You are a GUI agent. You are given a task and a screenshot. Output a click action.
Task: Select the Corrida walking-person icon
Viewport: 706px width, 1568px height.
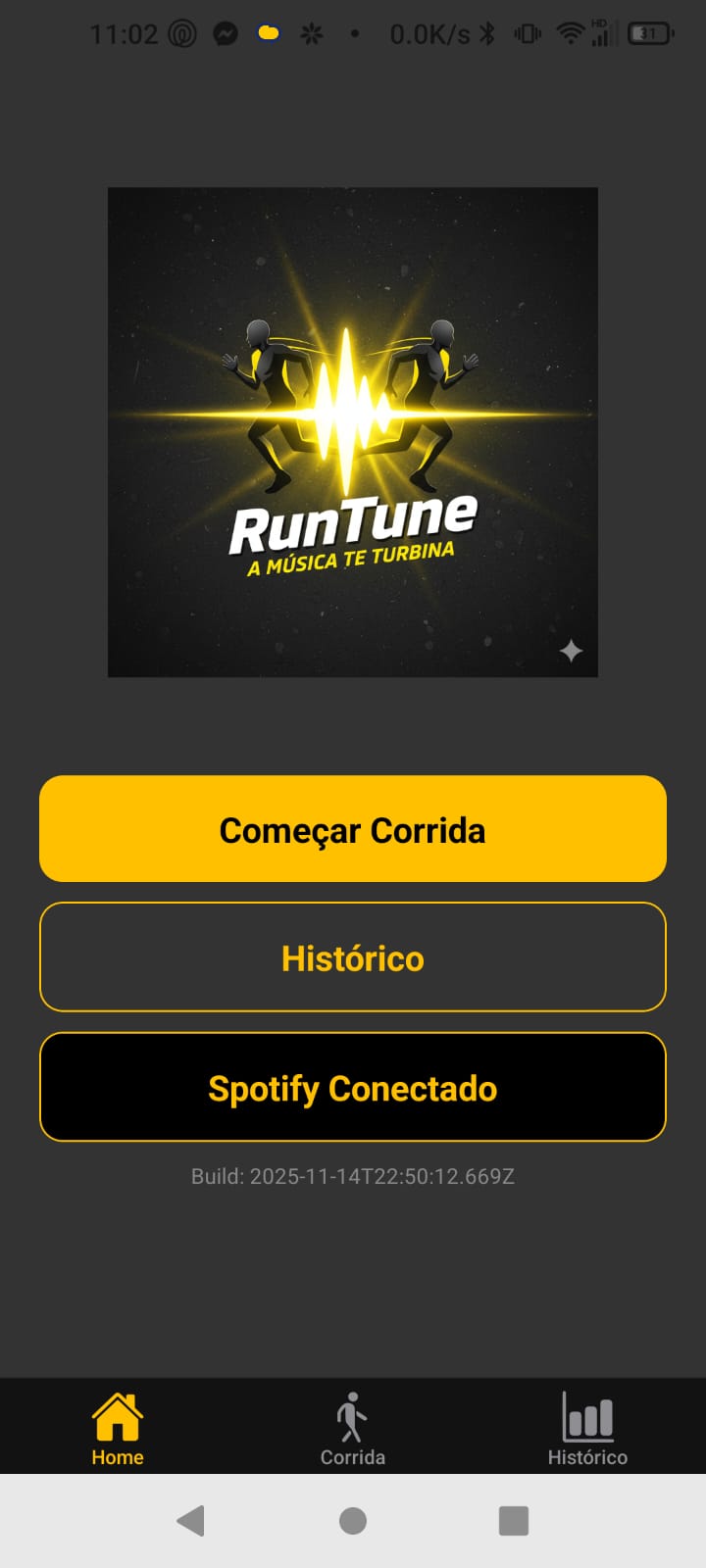pyautogui.click(x=352, y=1414)
